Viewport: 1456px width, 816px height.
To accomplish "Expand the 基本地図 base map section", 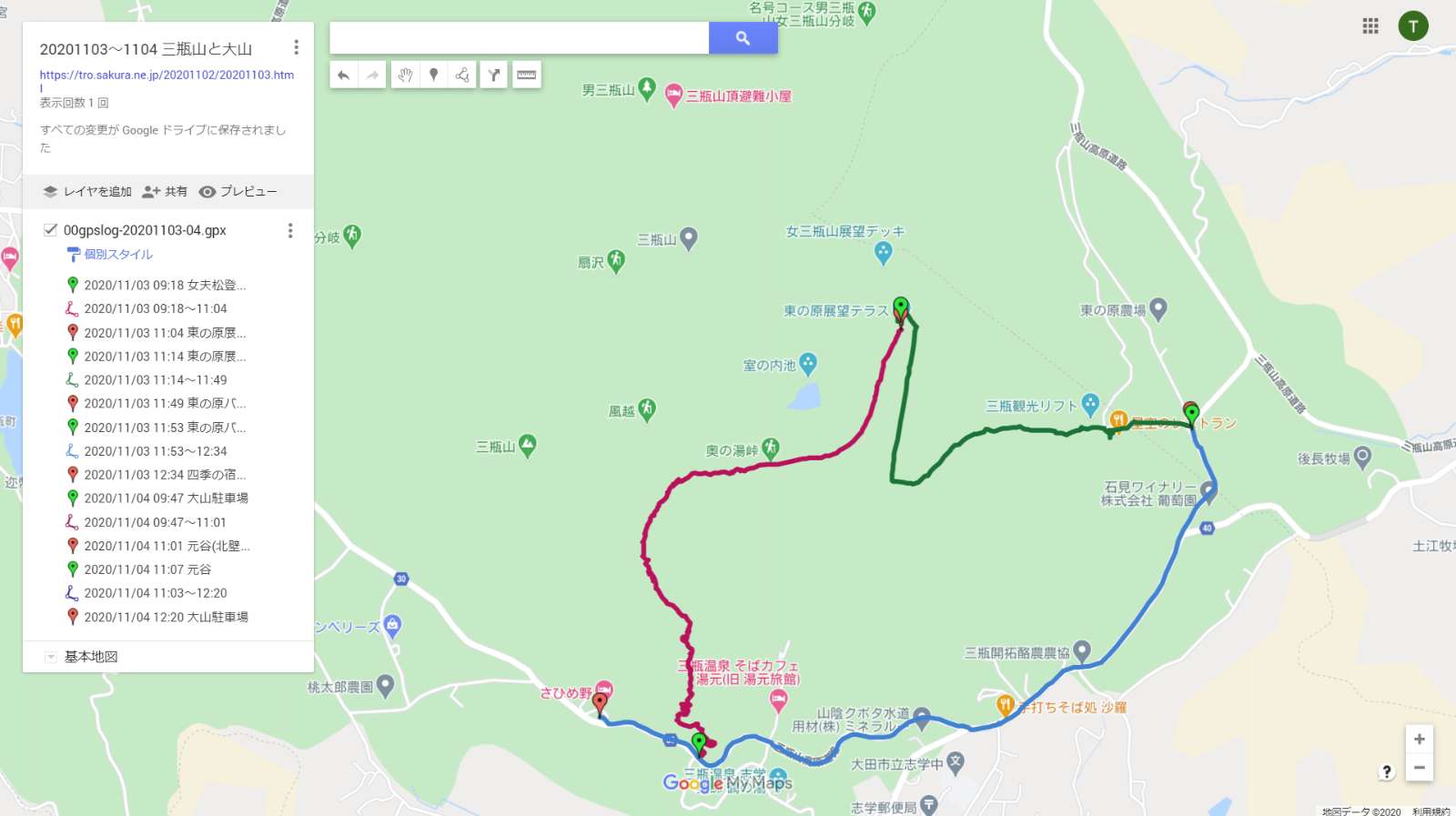I will (51, 657).
